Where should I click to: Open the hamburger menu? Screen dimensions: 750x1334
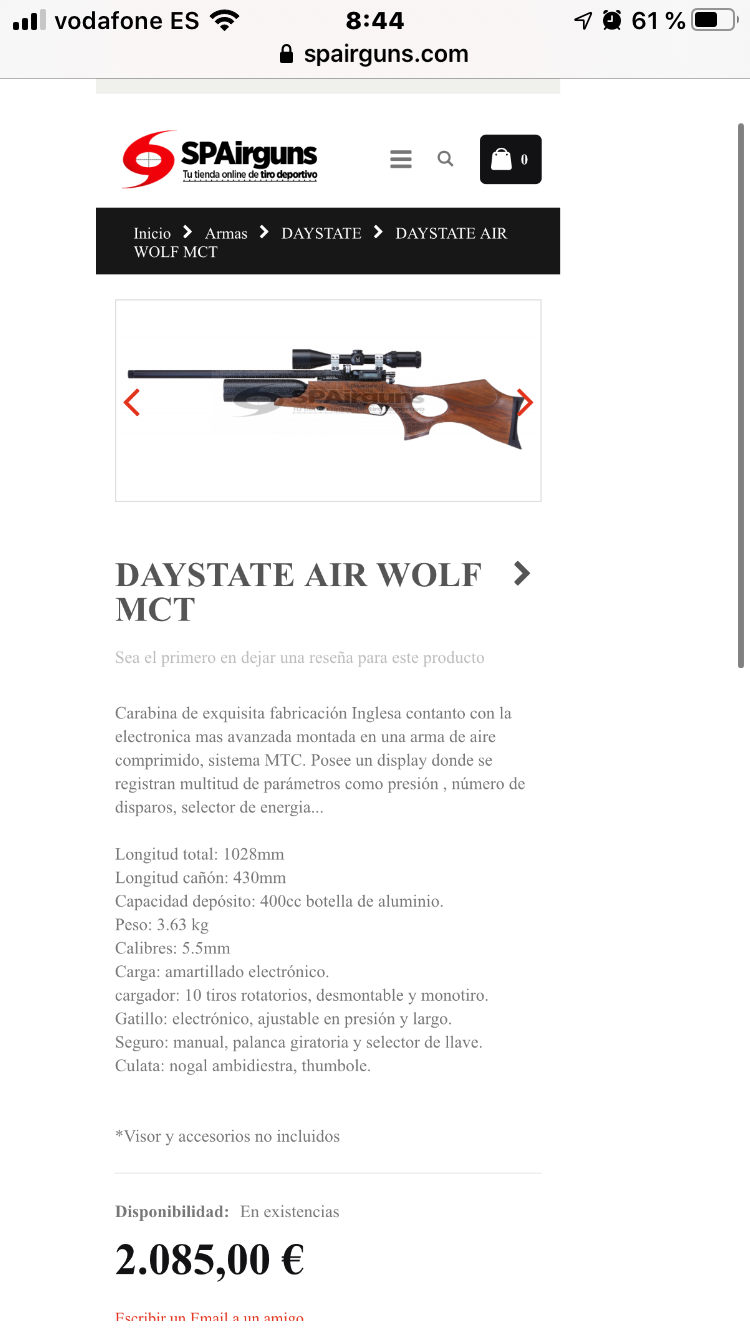[401, 159]
